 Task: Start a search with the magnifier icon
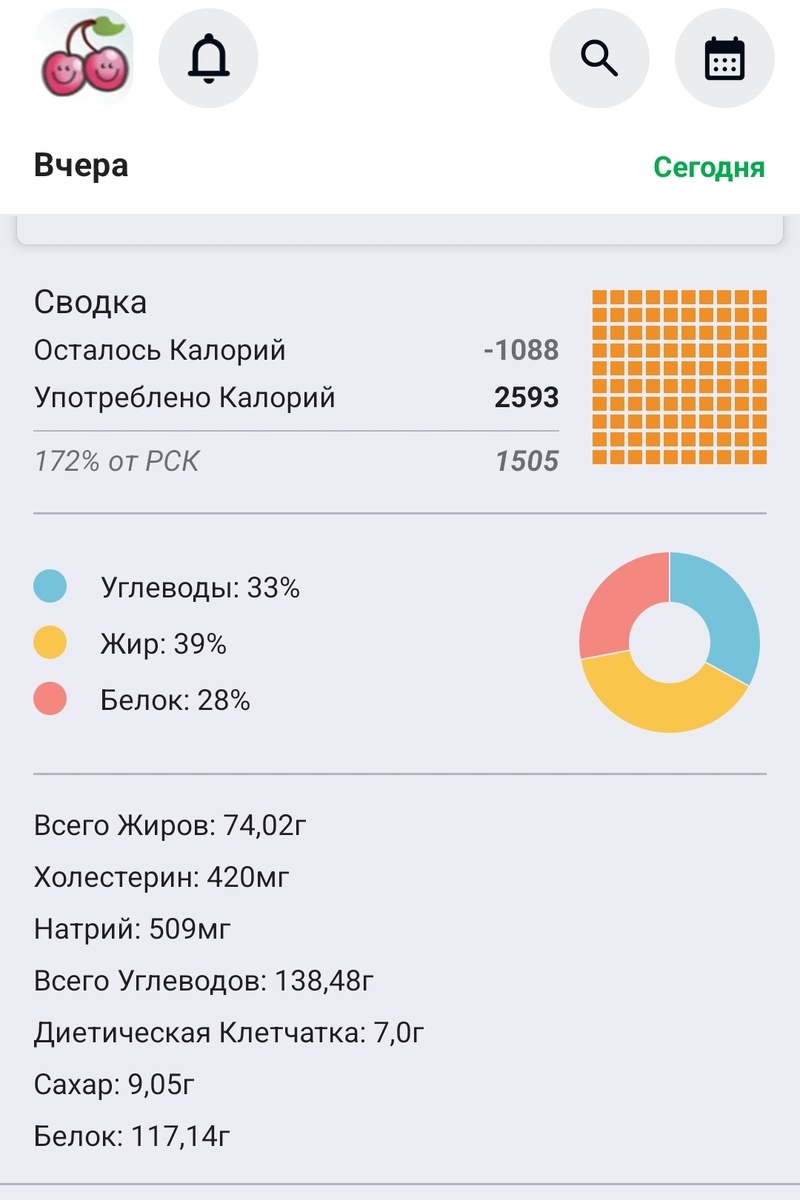tap(598, 58)
